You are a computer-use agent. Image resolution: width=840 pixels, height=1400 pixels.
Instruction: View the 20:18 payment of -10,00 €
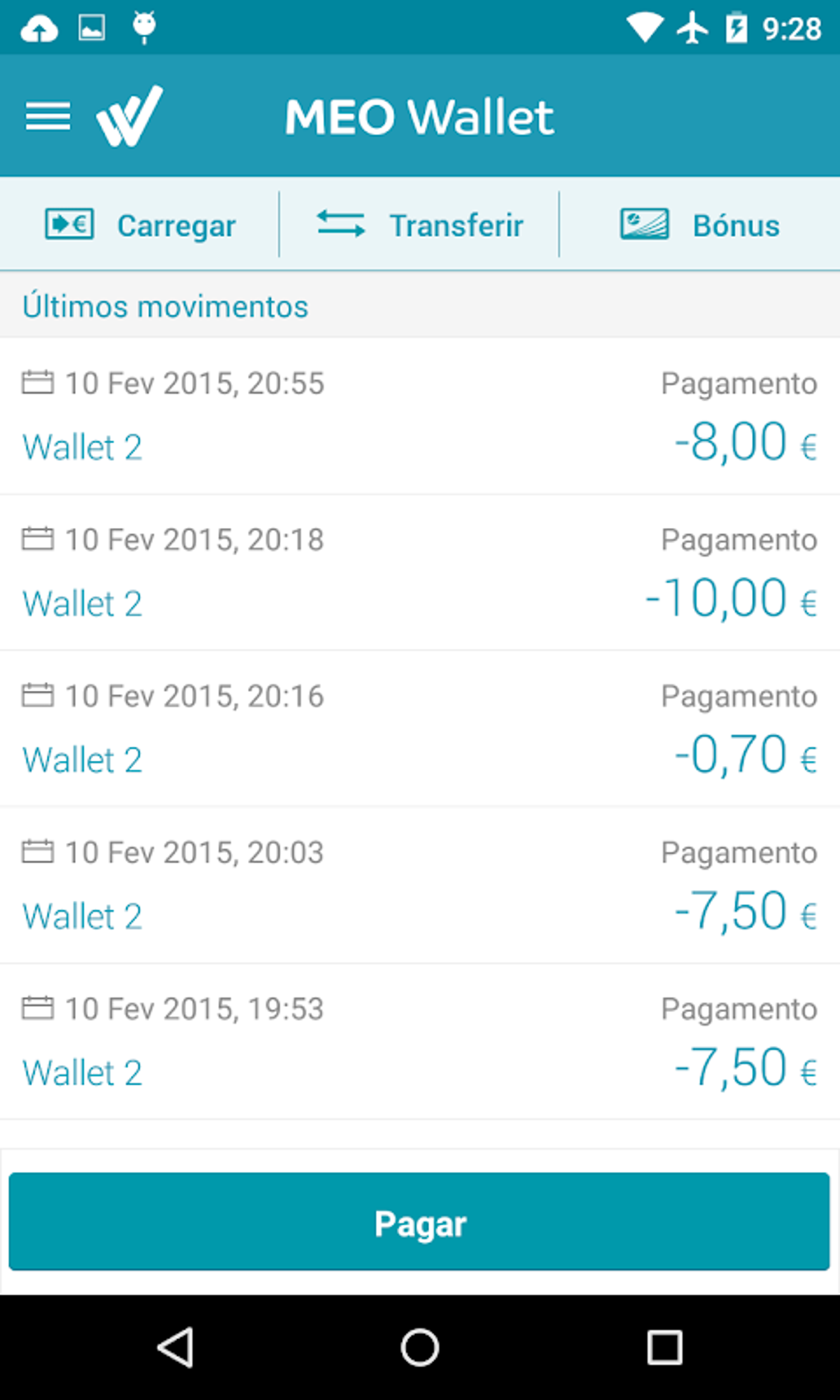(420, 572)
